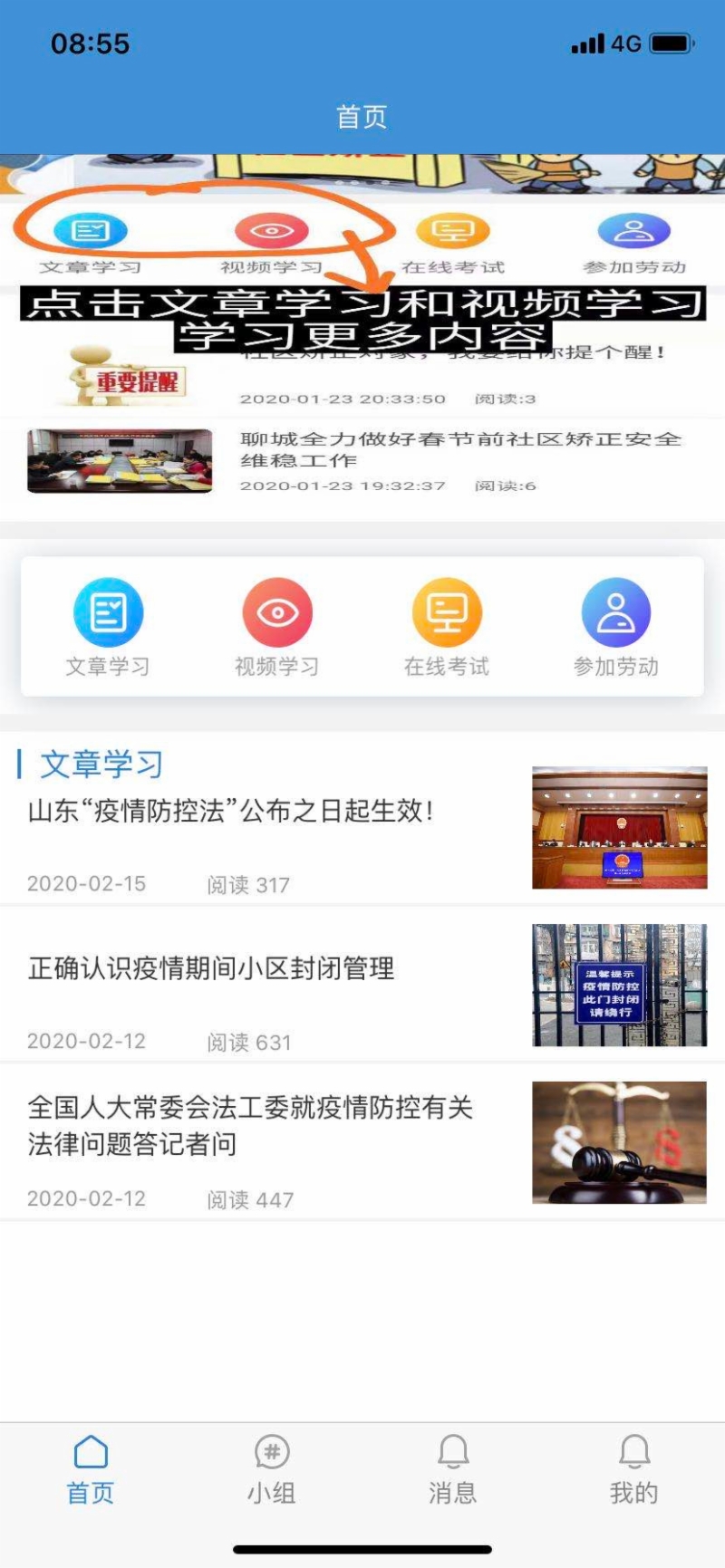725x1568 pixels.
Task: Open 视频学习 in the white shortcut card
Action: tap(277, 626)
